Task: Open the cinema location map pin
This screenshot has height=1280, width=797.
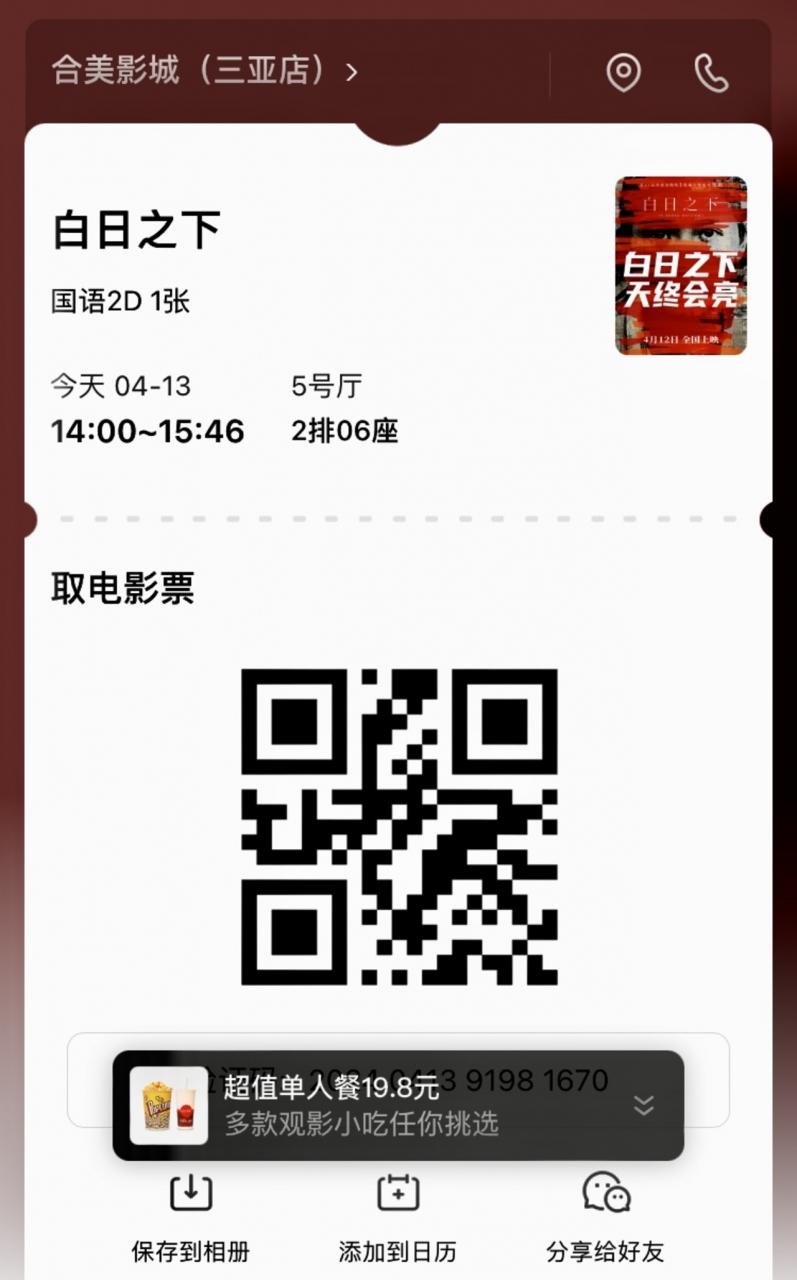Action: click(x=624, y=72)
